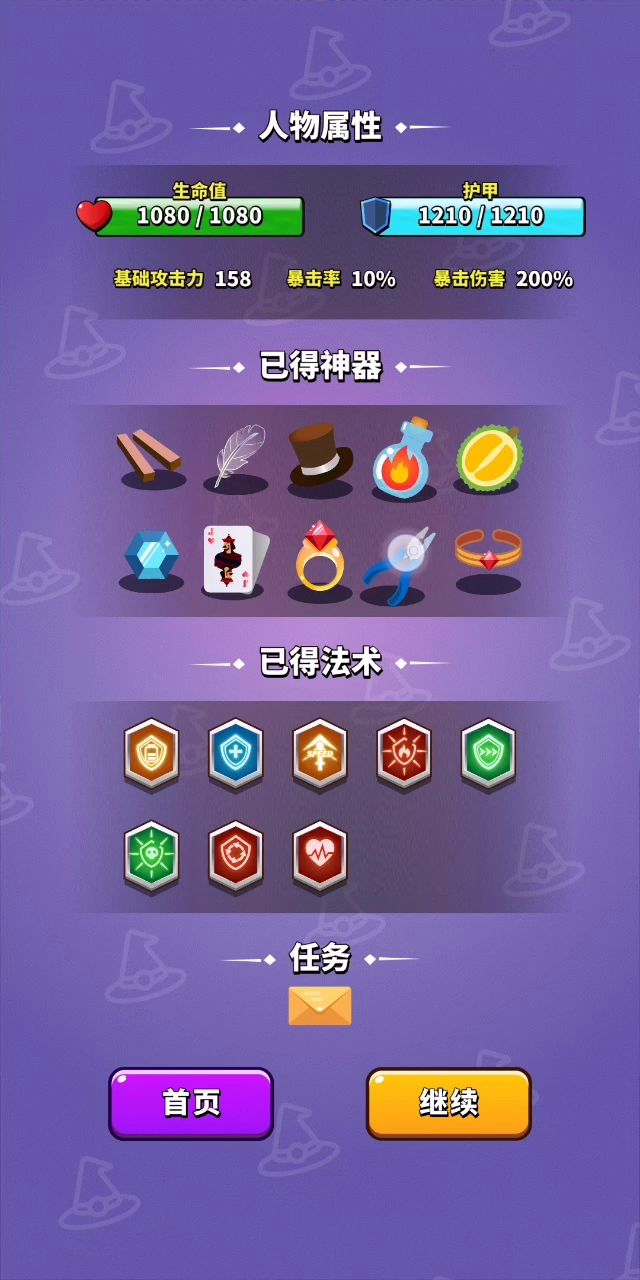View the green fast-forward spell badge
The width and height of the screenshot is (640, 1280).
pyautogui.click(x=488, y=754)
